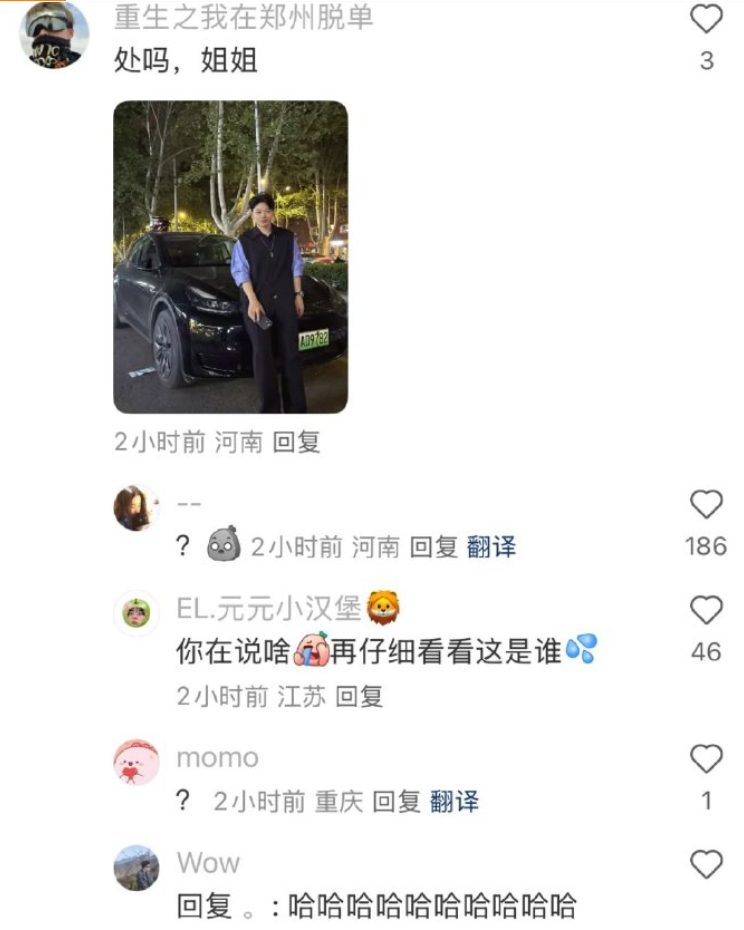This screenshot has height=930, width=744.
Task: Reply to EL.元元小汉堡's comment
Action: coord(359,696)
